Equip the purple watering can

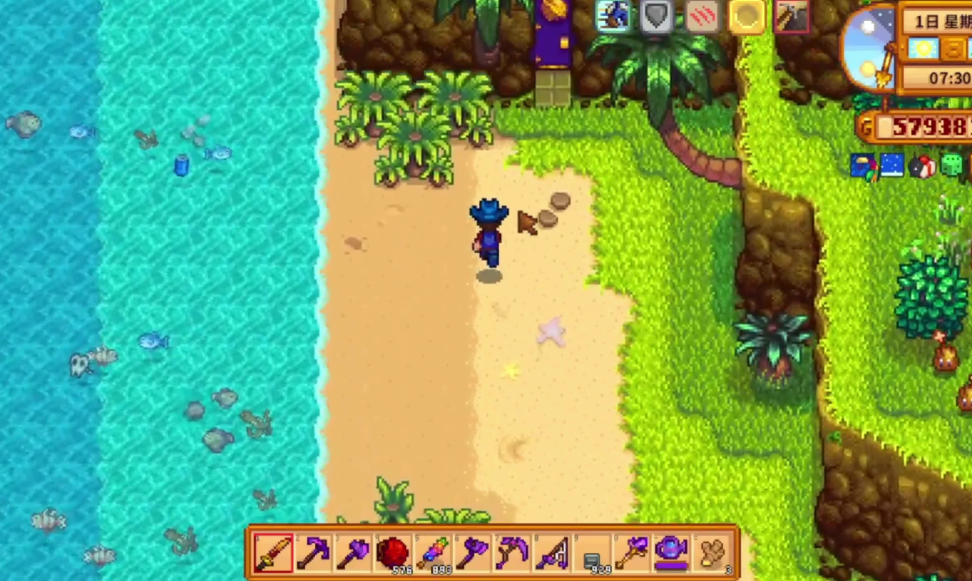tap(670, 552)
